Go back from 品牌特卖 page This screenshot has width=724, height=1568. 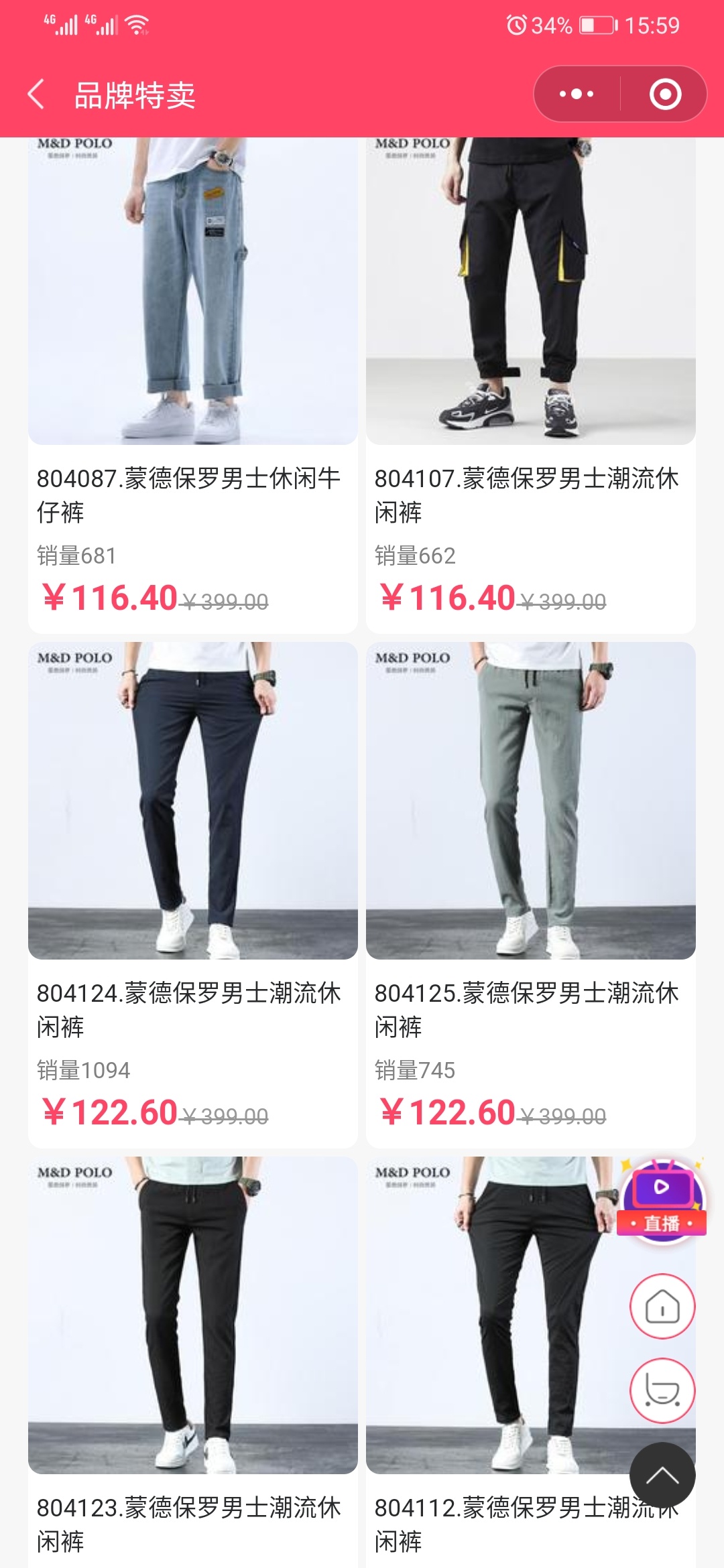coord(37,94)
